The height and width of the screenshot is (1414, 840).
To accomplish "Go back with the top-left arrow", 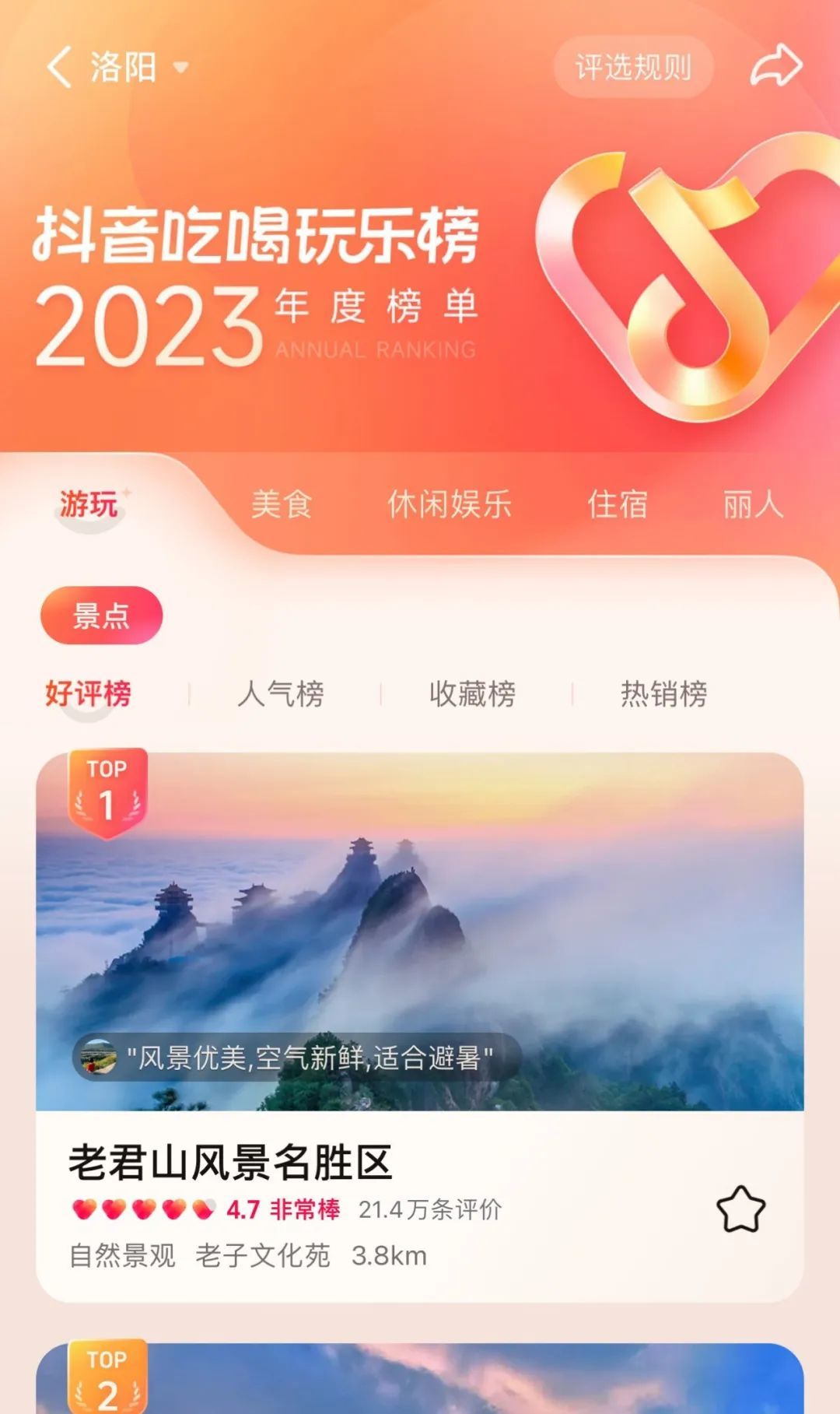I will click(60, 67).
